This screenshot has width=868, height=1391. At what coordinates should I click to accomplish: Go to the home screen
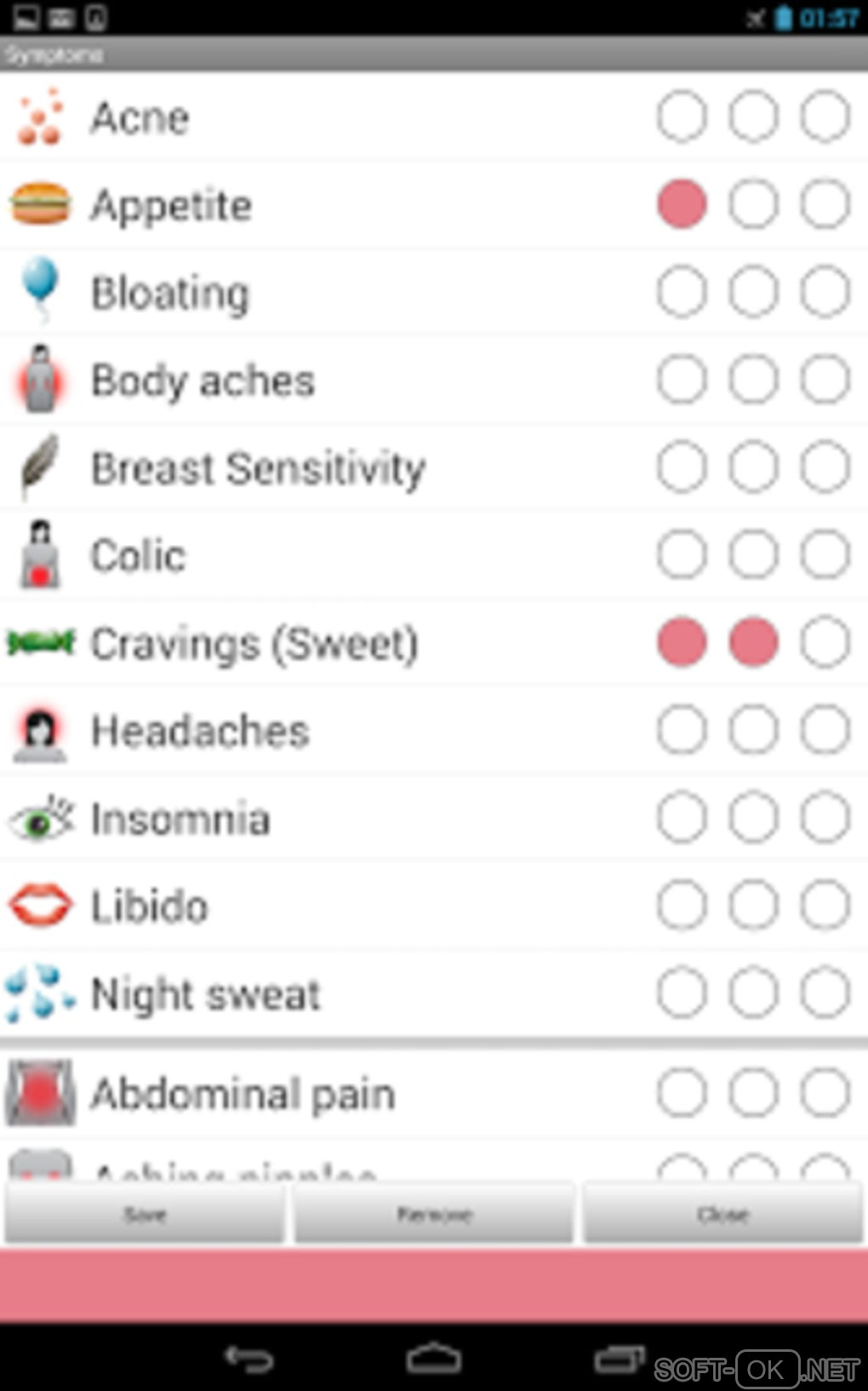point(434,1359)
